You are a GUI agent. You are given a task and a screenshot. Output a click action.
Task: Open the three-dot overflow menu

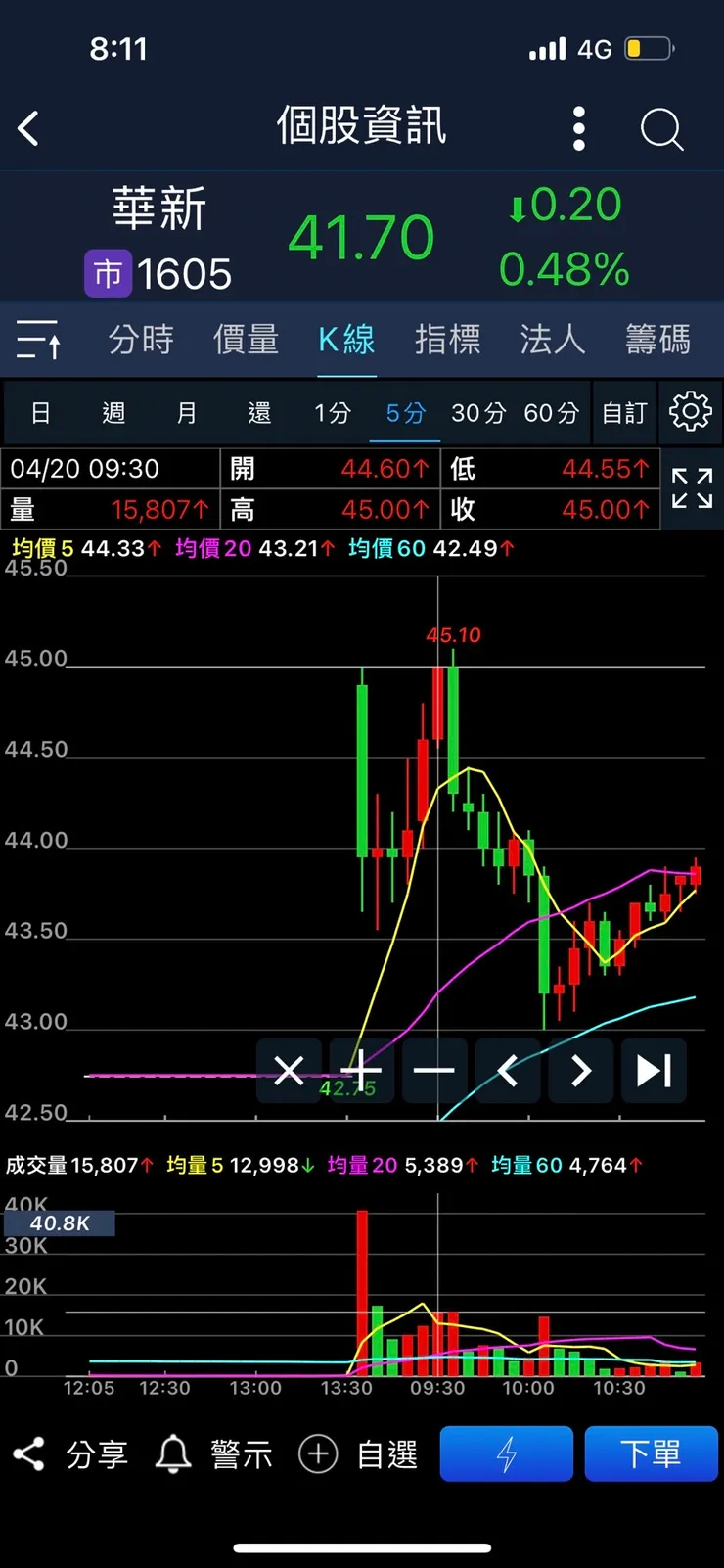[579, 128]
